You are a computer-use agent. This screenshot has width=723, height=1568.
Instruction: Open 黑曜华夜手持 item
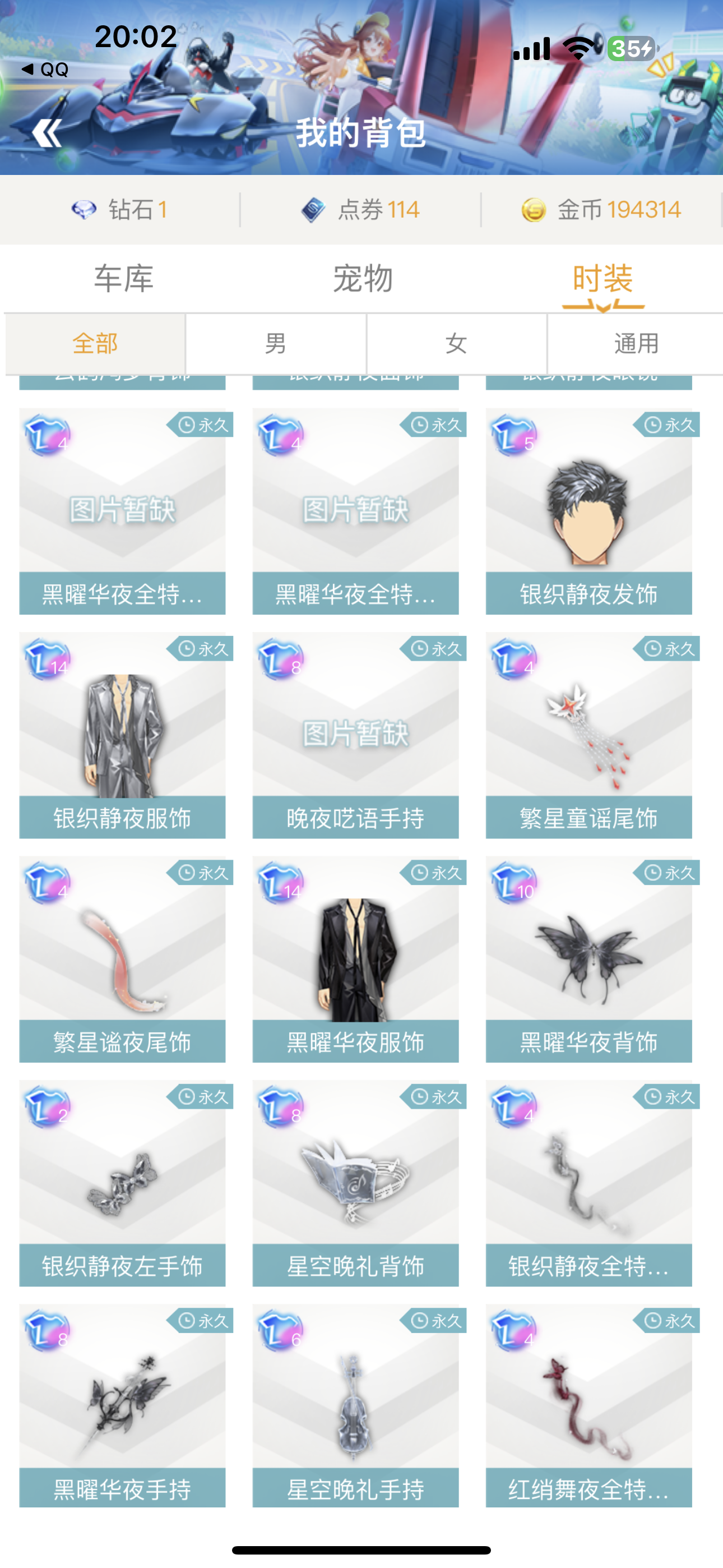[122, 1406]
